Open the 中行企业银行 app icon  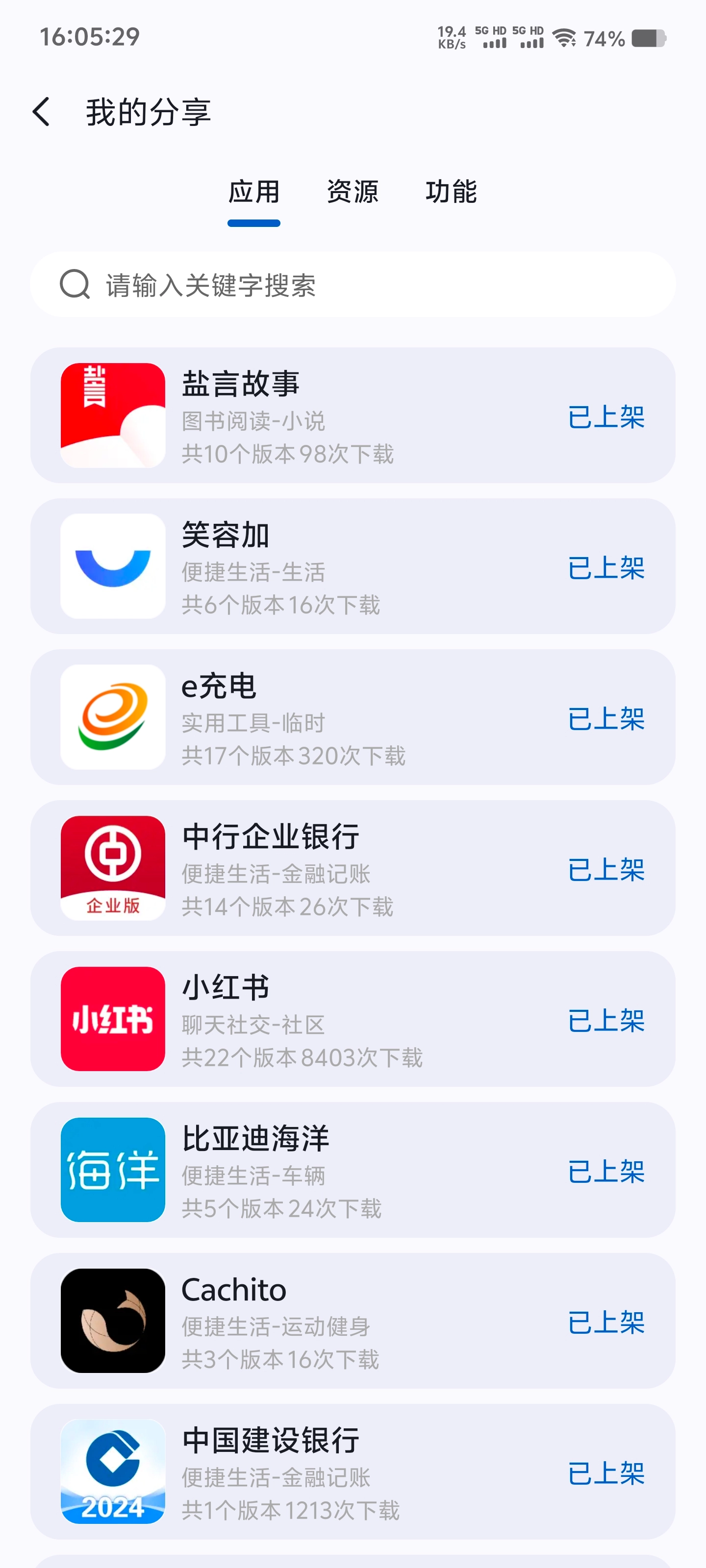pos(111,869)
